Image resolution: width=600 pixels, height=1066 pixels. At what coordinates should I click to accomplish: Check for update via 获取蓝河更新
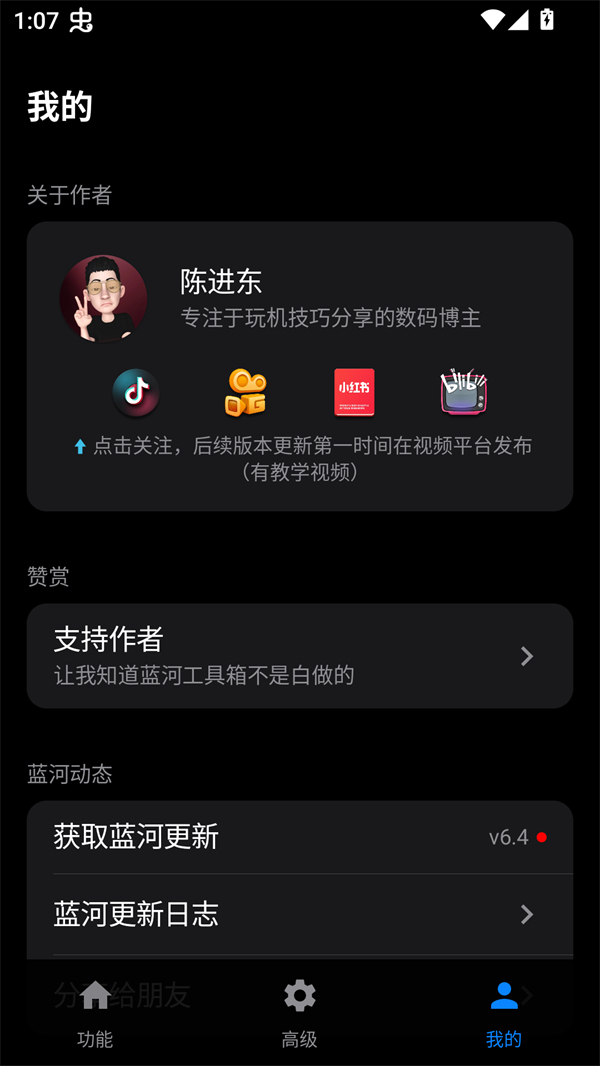coord(300,837)
